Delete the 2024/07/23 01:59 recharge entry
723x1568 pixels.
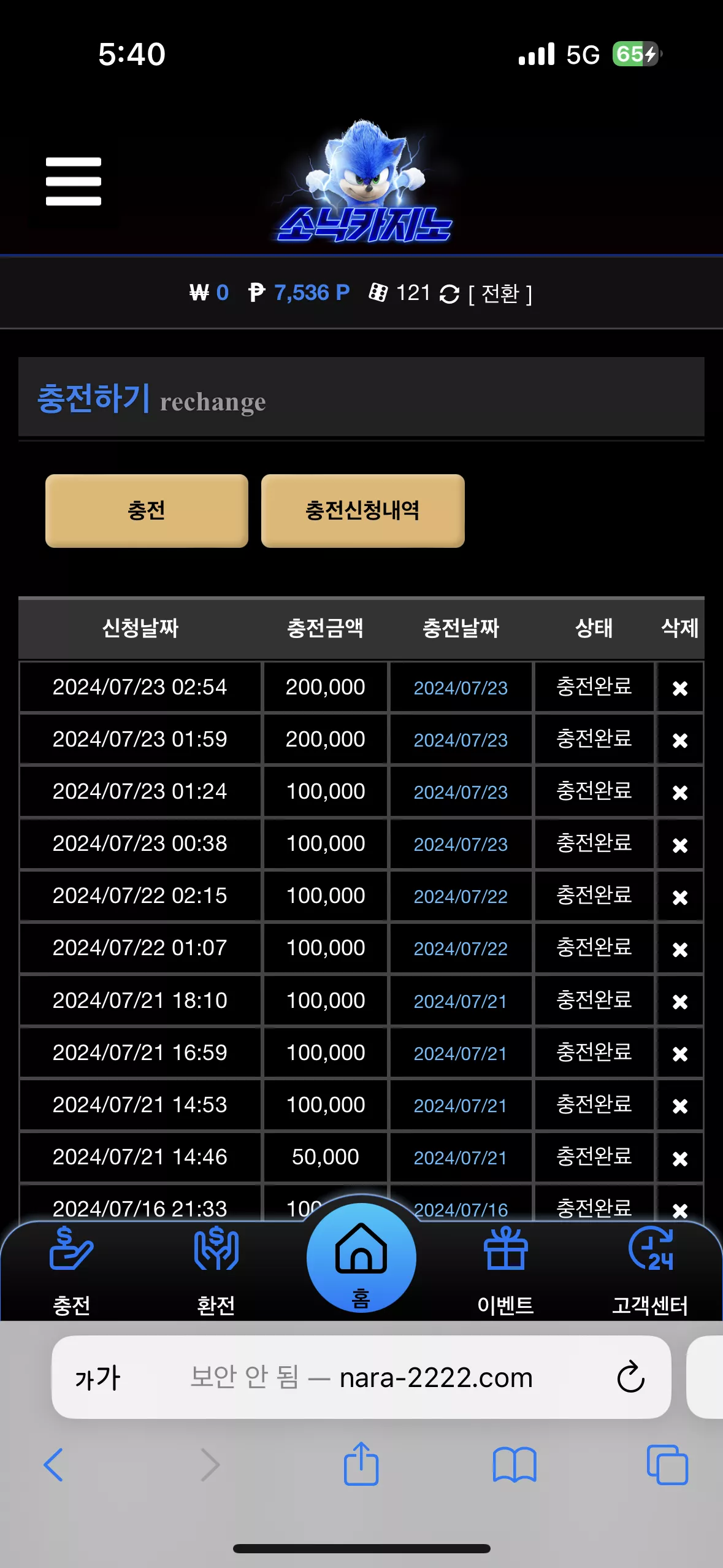click(679, 740)
